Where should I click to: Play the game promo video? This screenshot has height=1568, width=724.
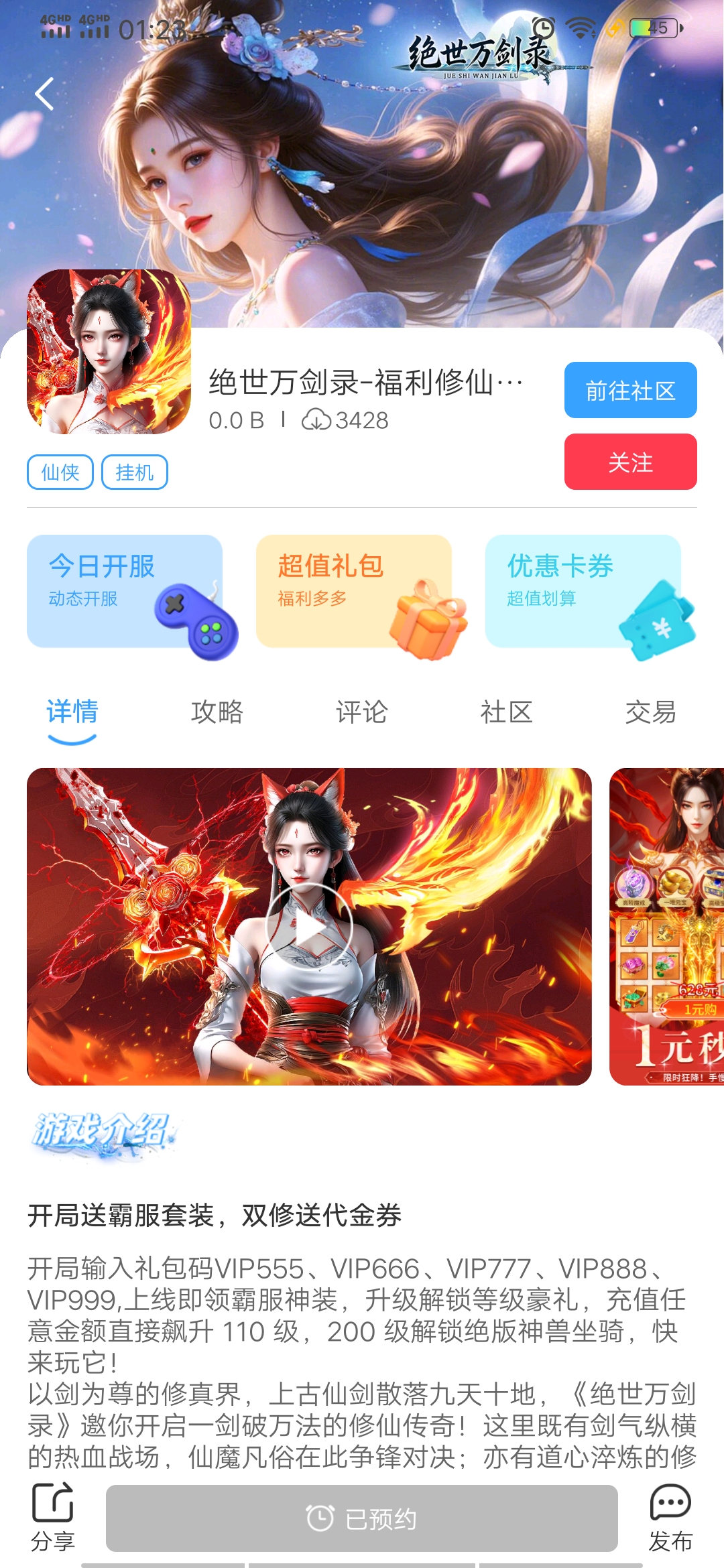309,927
